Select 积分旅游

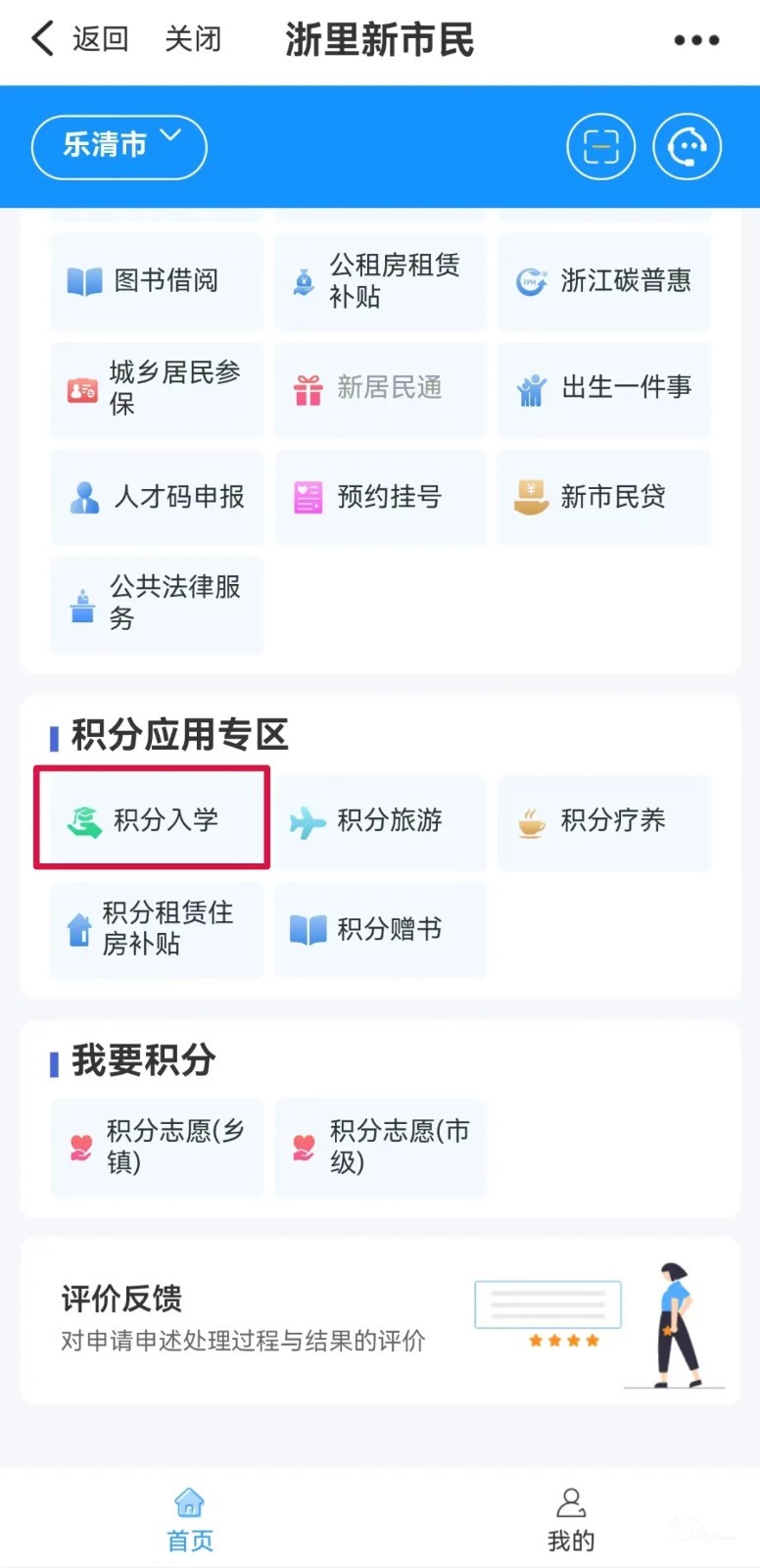pyautogui.click(x=380, y=821)
